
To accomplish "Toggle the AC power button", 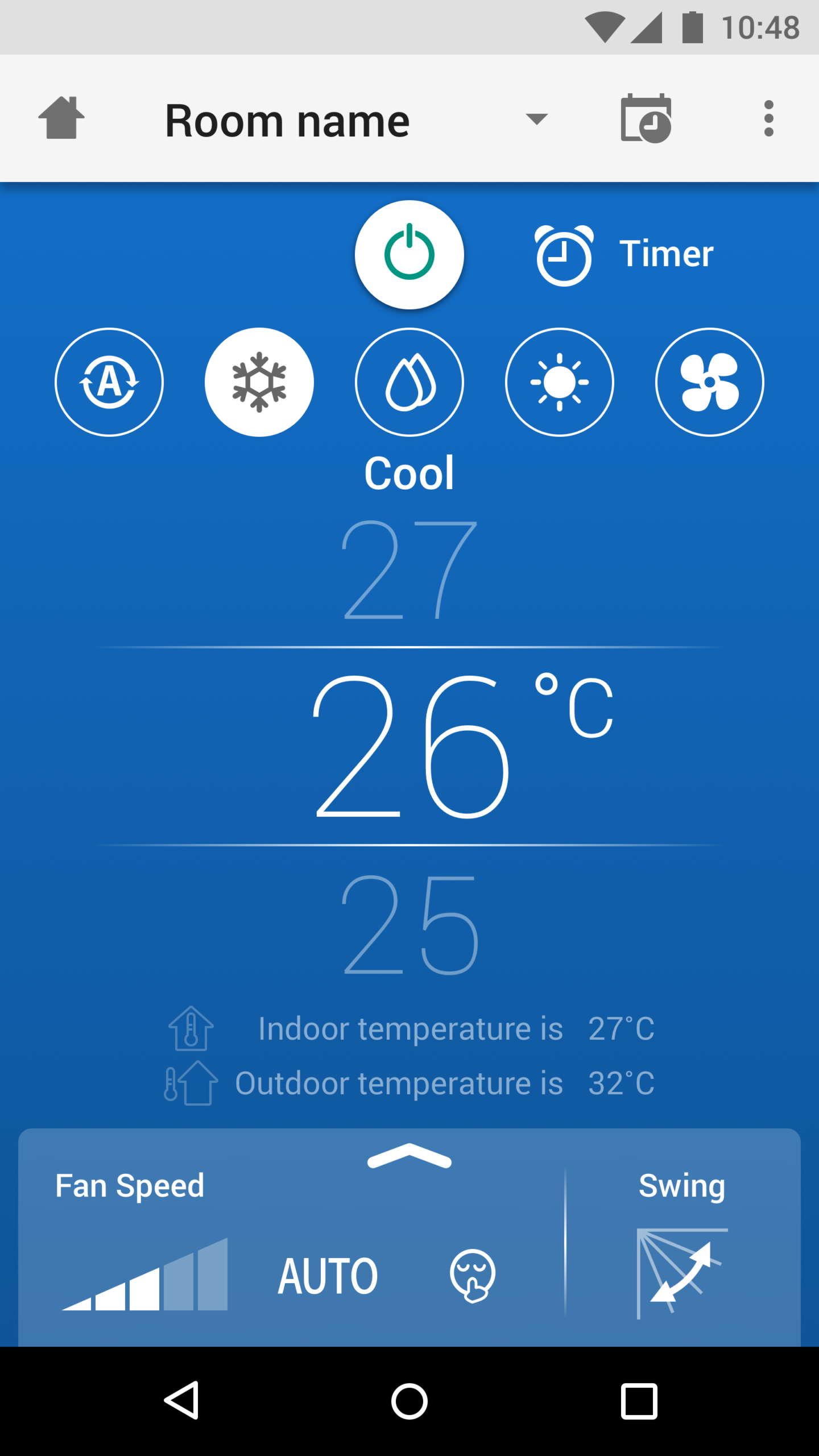I will (409, 255).
